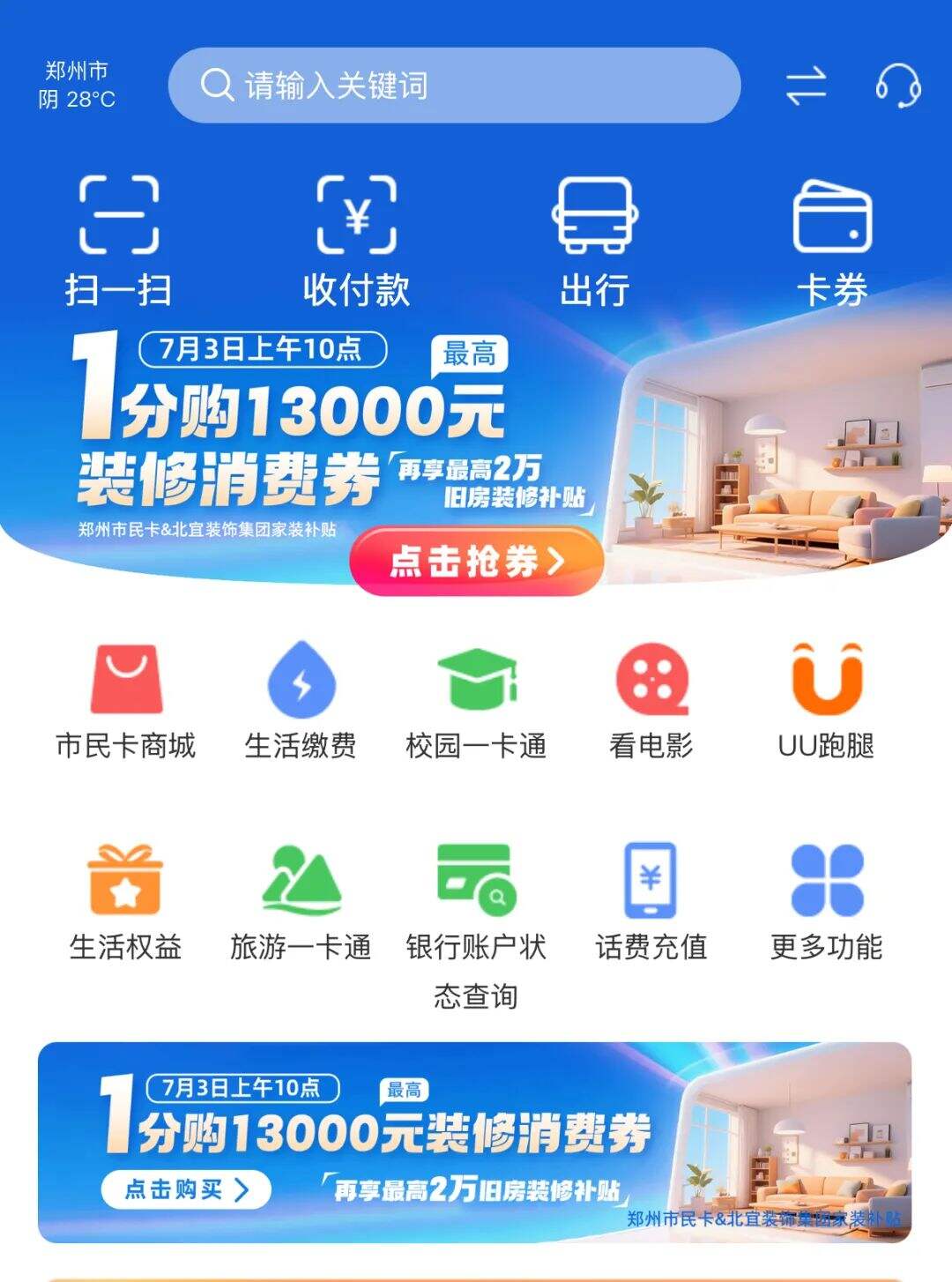Open 生活权益 benefits
This screenshot has height=1282, width=952.
click(125, 901)
